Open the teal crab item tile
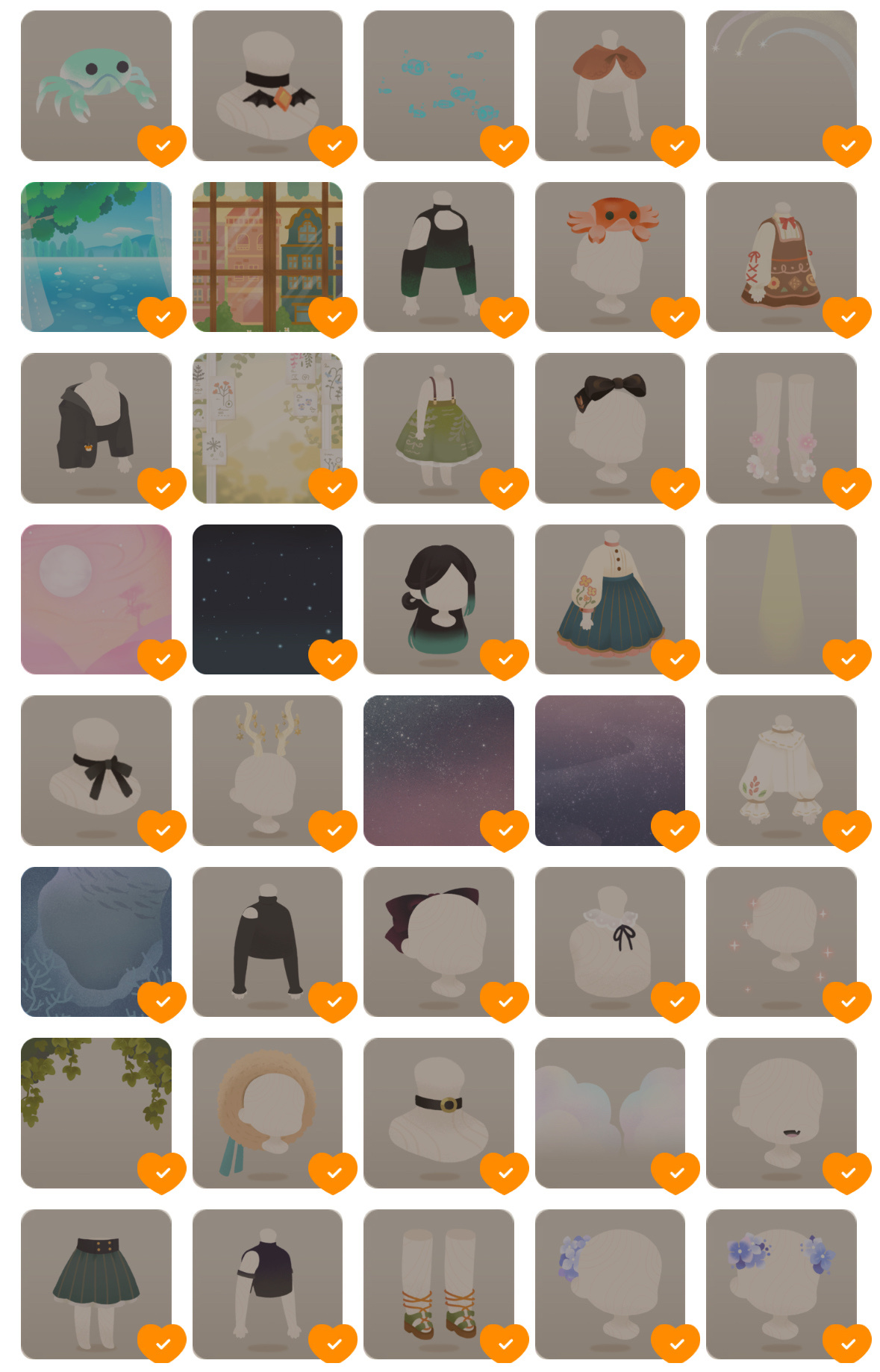Screen dimensions: 880x1372 click(x=96, y=85)
